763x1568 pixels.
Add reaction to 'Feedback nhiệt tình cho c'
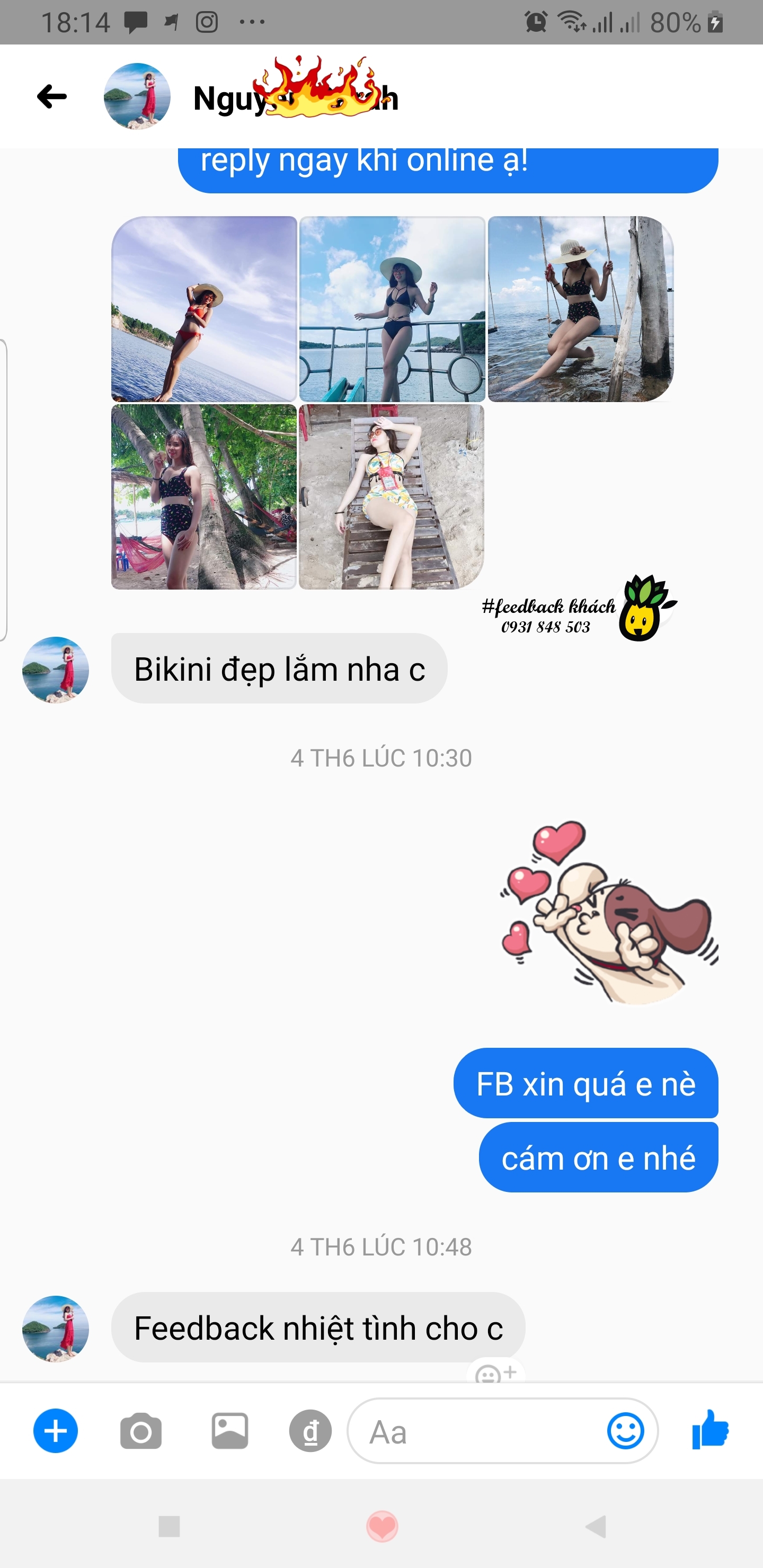495,1372
